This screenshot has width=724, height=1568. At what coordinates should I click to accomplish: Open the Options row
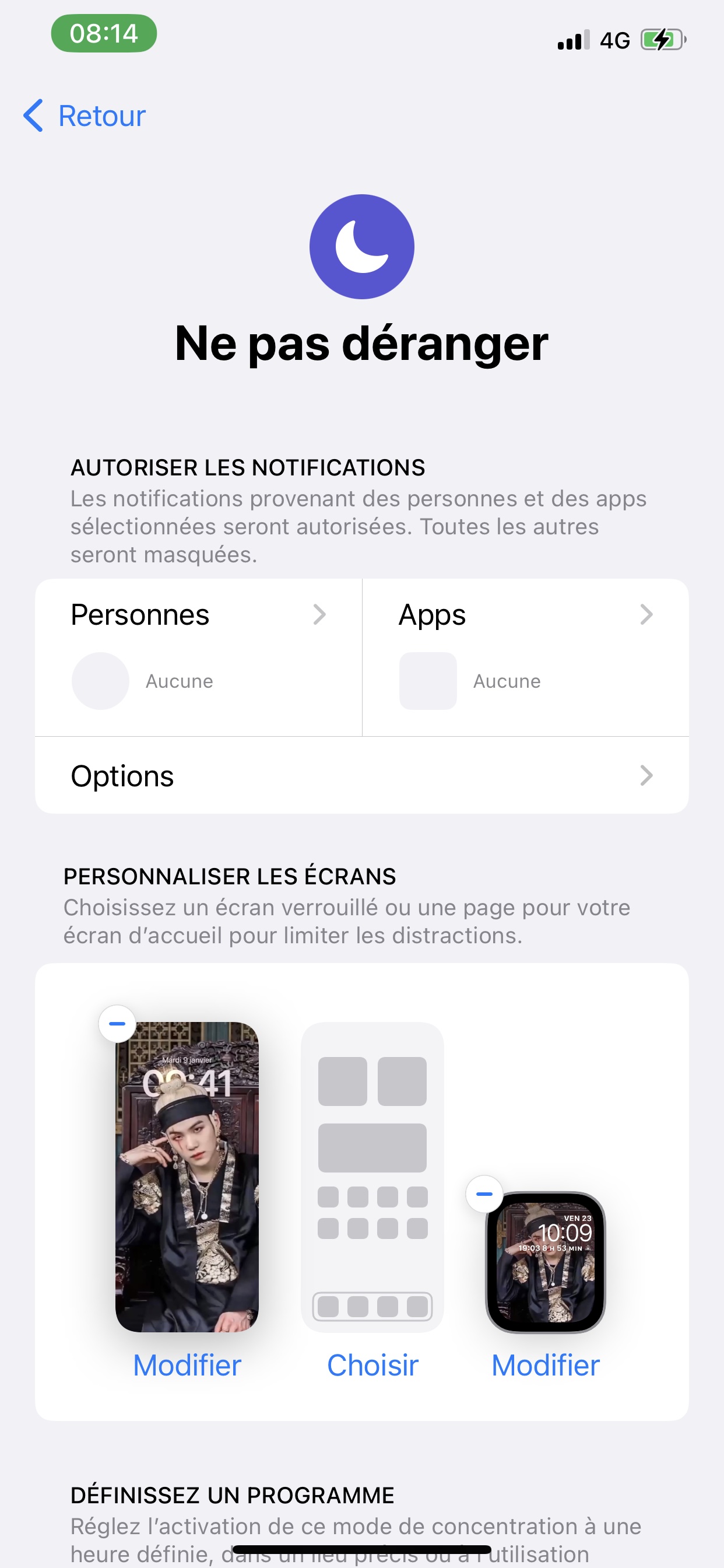(x=361, y=775)
